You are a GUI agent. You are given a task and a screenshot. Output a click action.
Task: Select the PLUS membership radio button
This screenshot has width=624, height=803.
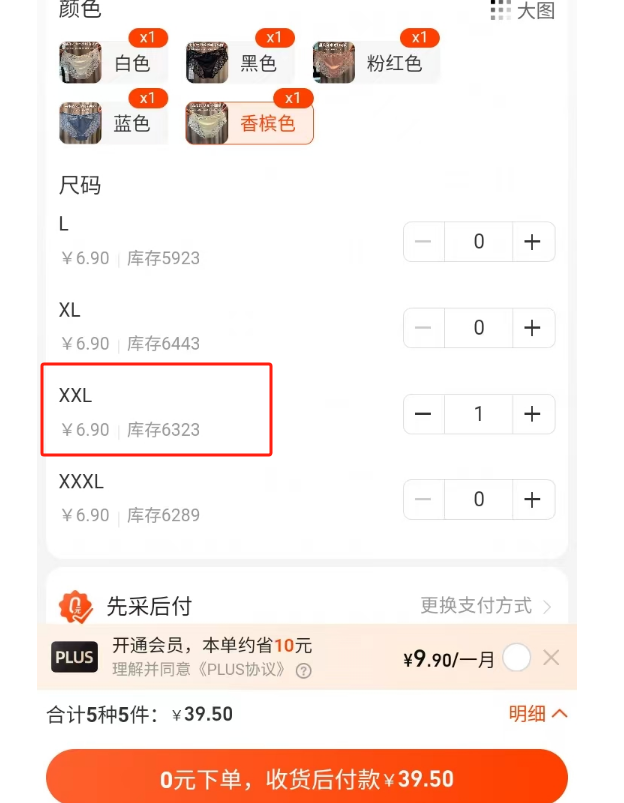click(x=517, y=658)
